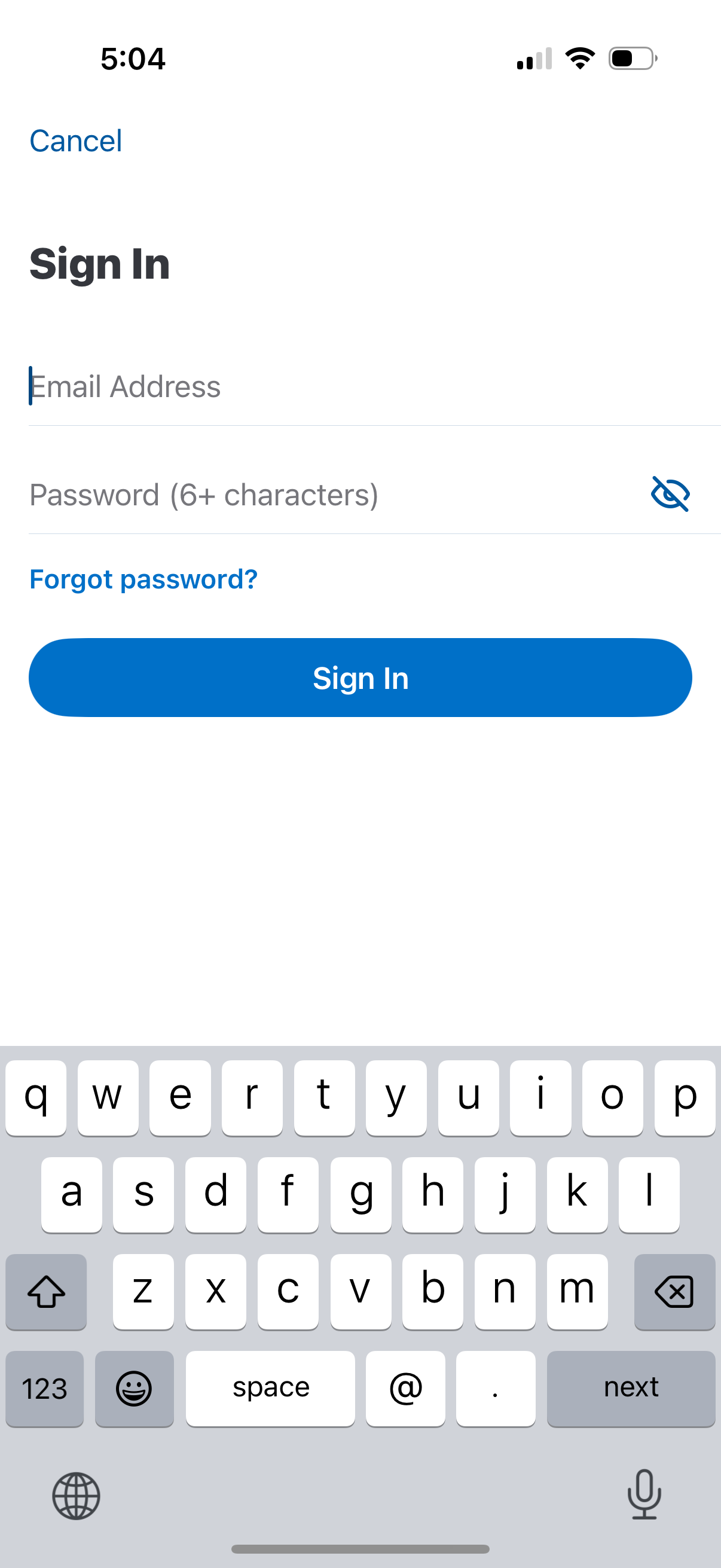Tap Cancel to dismiss the screen
This screenshot has height=1568, width=721.
click(x=75, y=140)
